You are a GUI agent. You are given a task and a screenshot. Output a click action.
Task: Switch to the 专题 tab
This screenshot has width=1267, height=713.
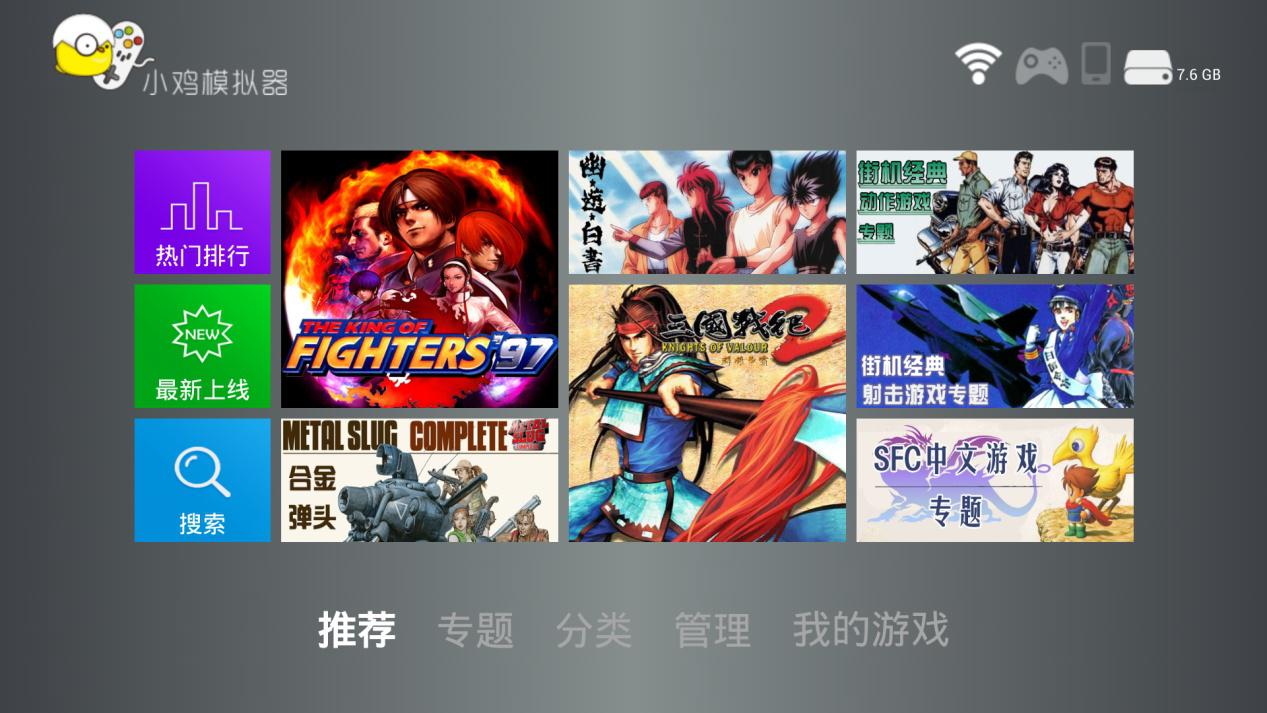tap(476, 630)
